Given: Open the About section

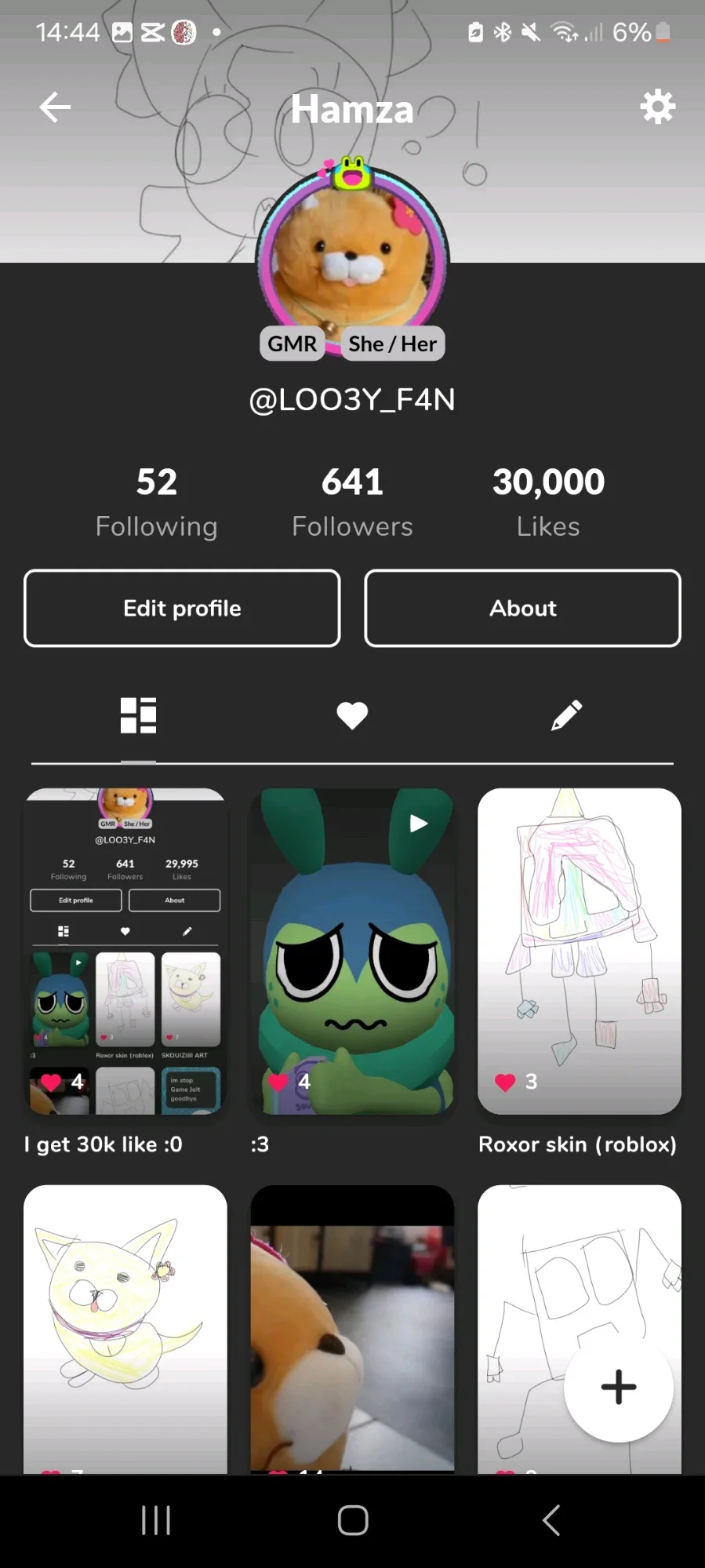Looking at the screenshot, I should click(522, 608).
